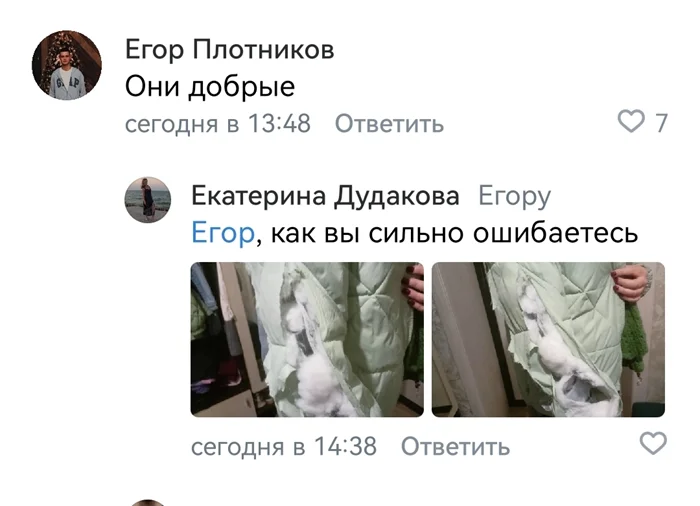The image size is (700, 506).
Task: View Егор Плотников's profile by name
Action: 229,50
